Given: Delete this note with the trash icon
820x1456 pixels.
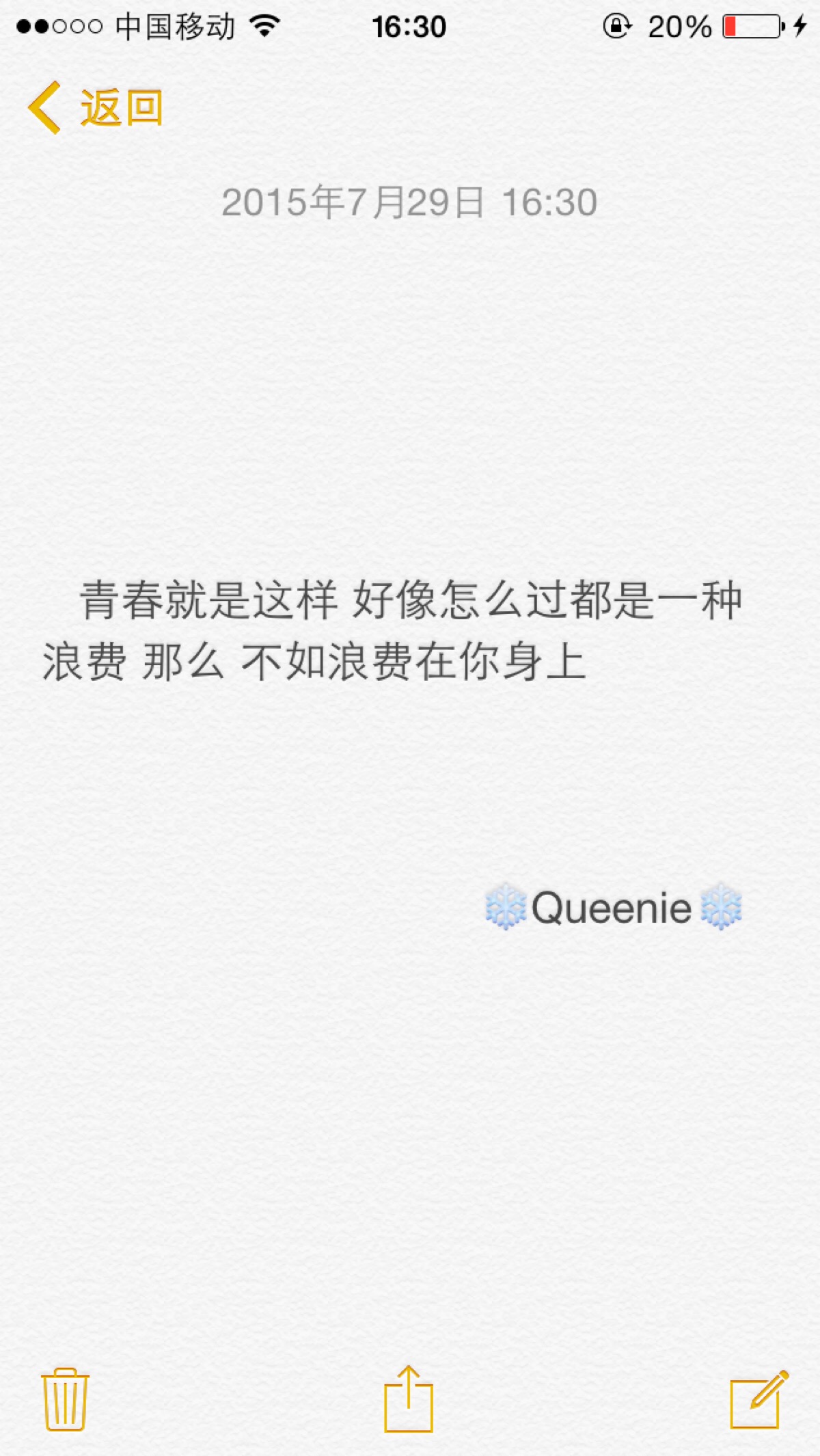Looking at the screenshot, I should pos(65,1399).
